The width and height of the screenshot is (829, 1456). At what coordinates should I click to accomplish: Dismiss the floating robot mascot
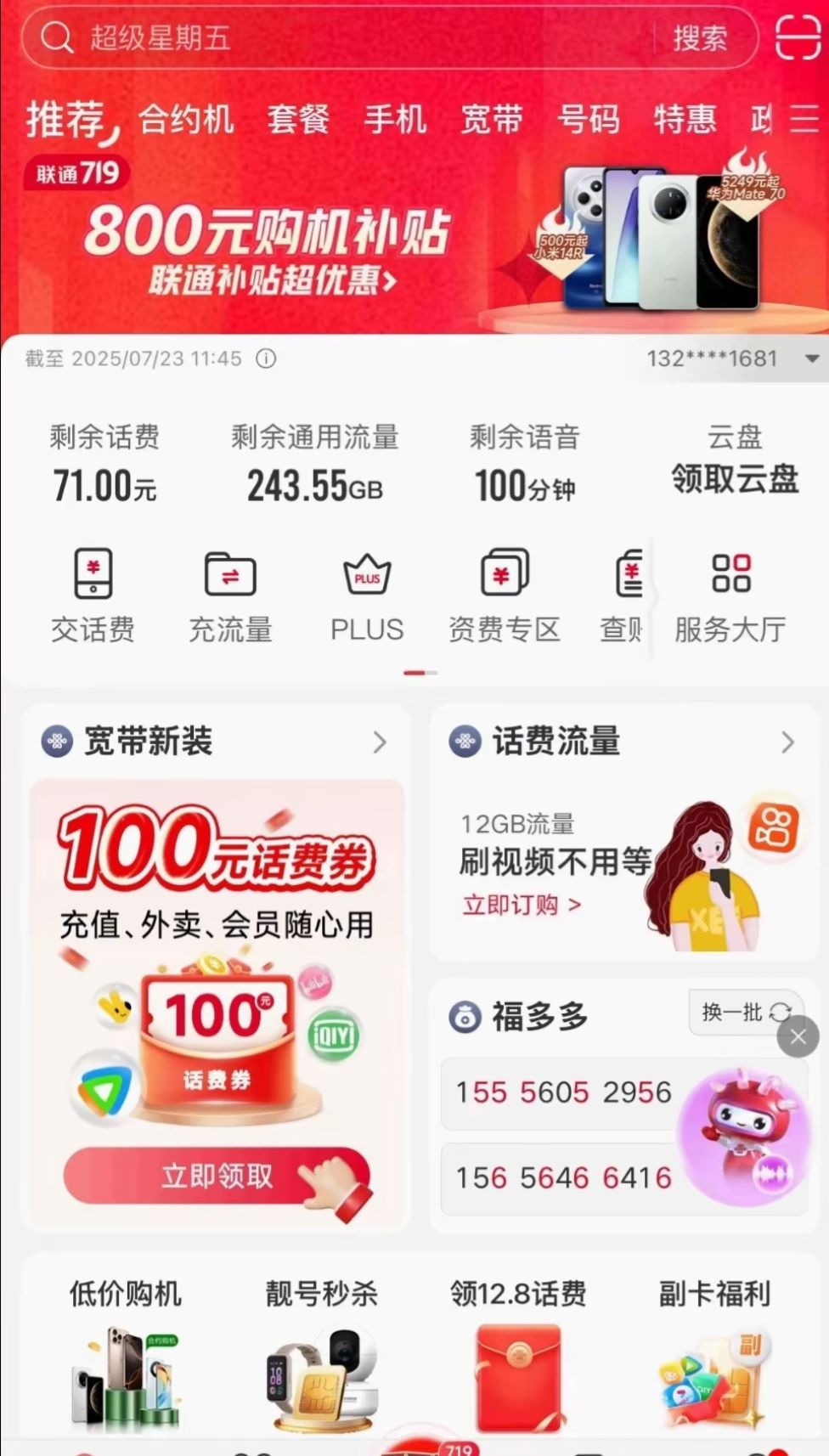tap(798, 1036)
